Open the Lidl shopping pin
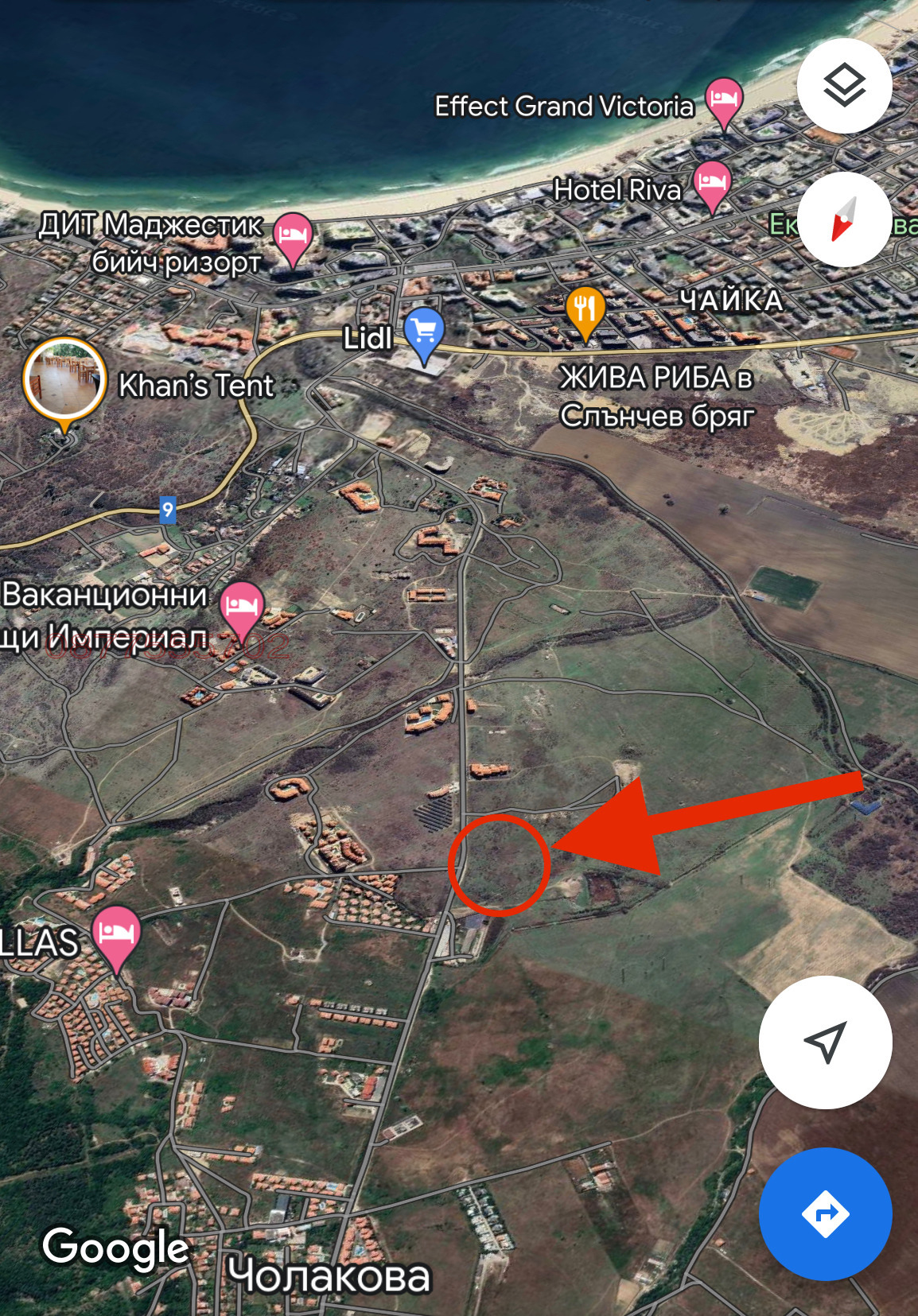This screenshot has height=1316, width=918. pyautogui.click(x=424, y=330)
